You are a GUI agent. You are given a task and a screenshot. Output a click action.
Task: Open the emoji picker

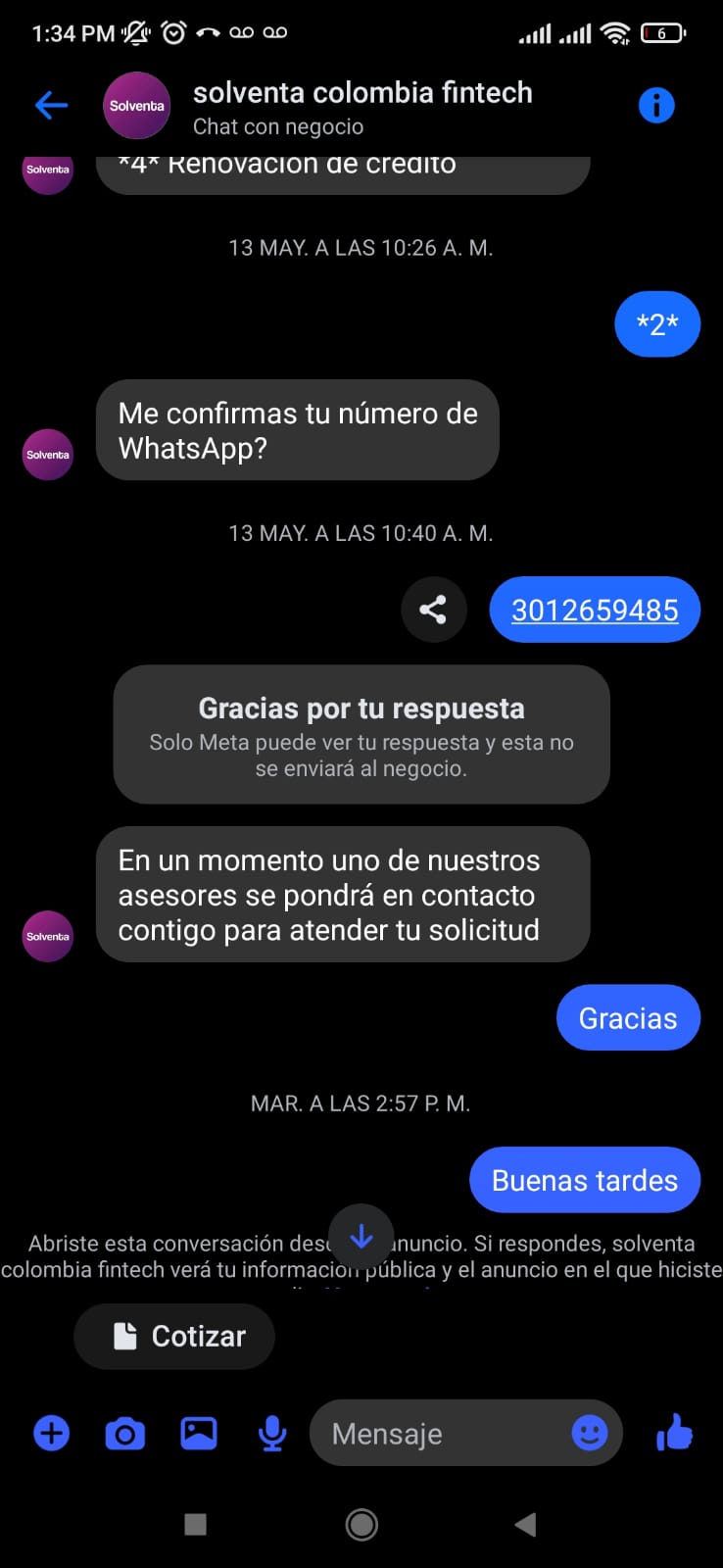pyautogui.click(x=590, y=1434)
